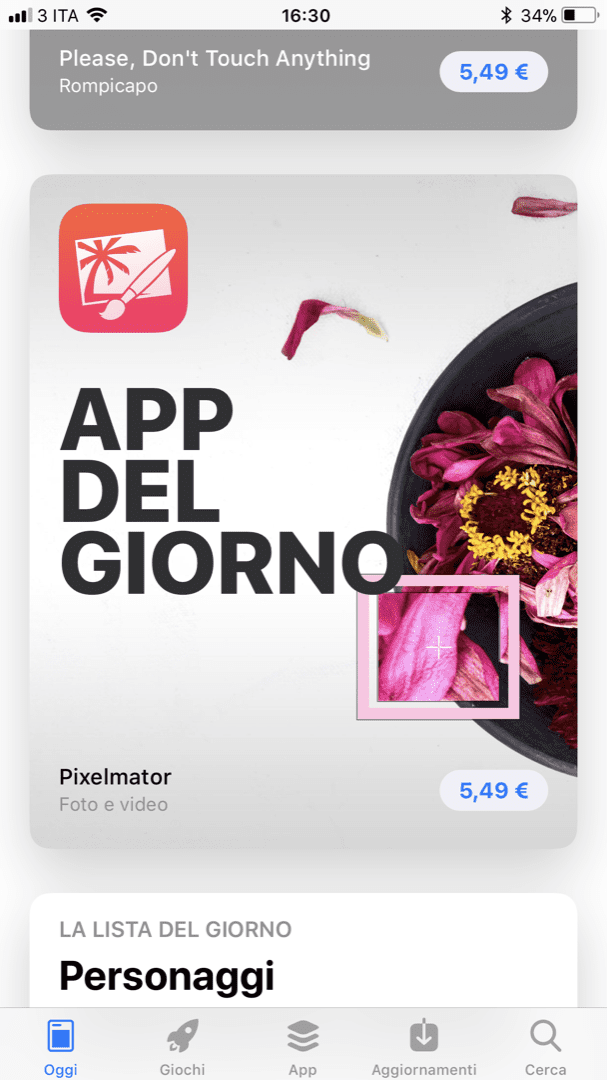This screenshot has height=1080, width=607.
Task: Switch to the Giochi tab
Action: (182, 1046)
